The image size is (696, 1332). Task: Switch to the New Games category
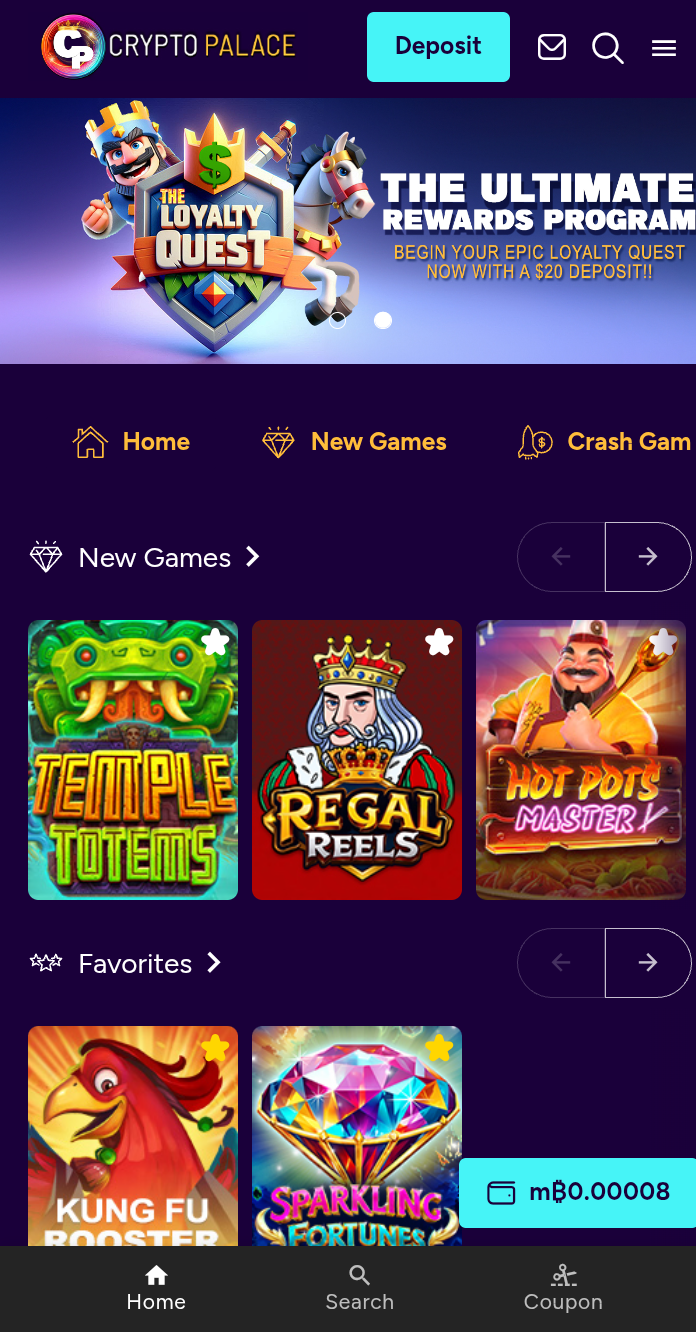(354, 442)
